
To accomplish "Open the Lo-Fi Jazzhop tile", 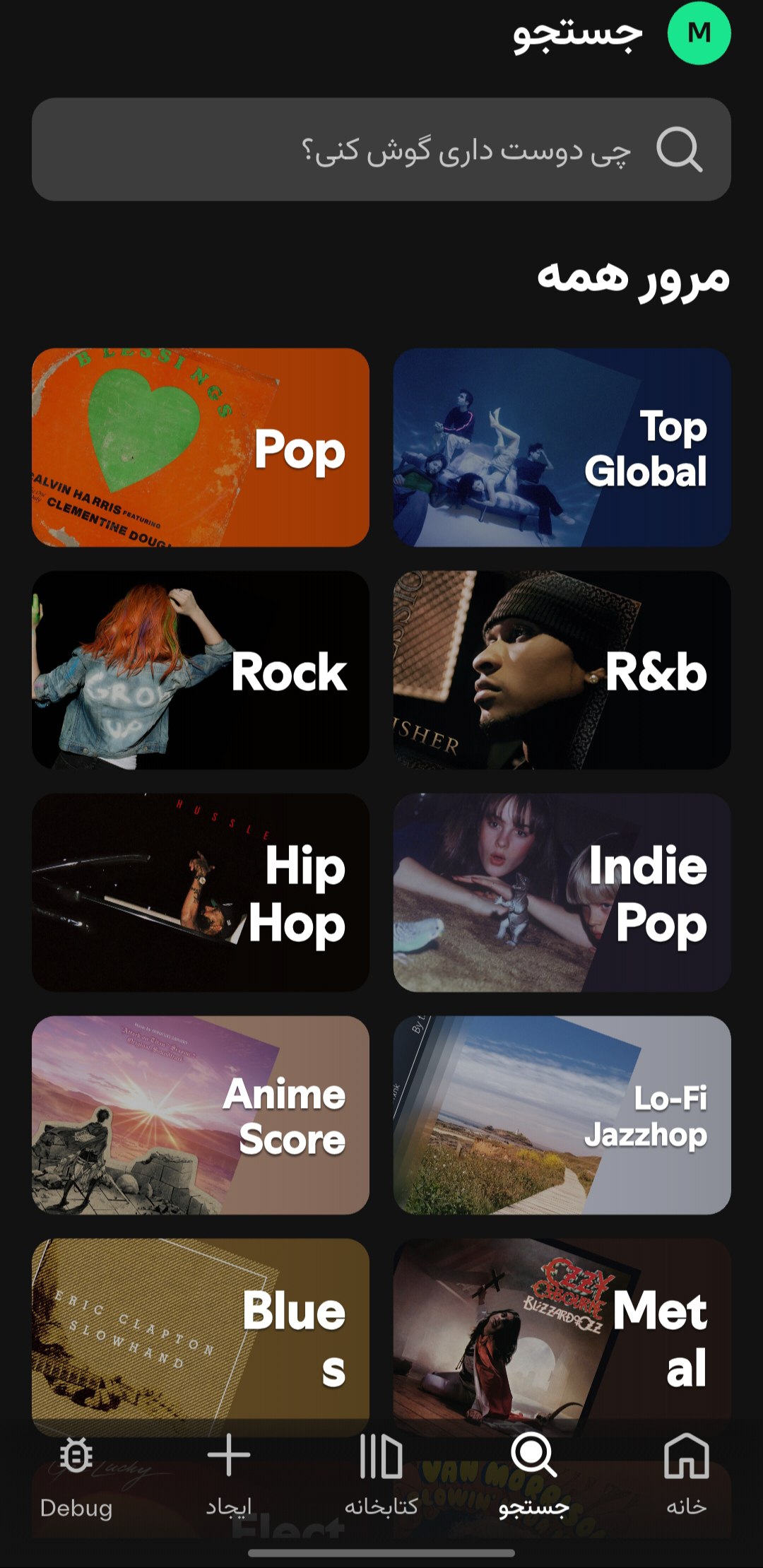I will (562, 1115).
